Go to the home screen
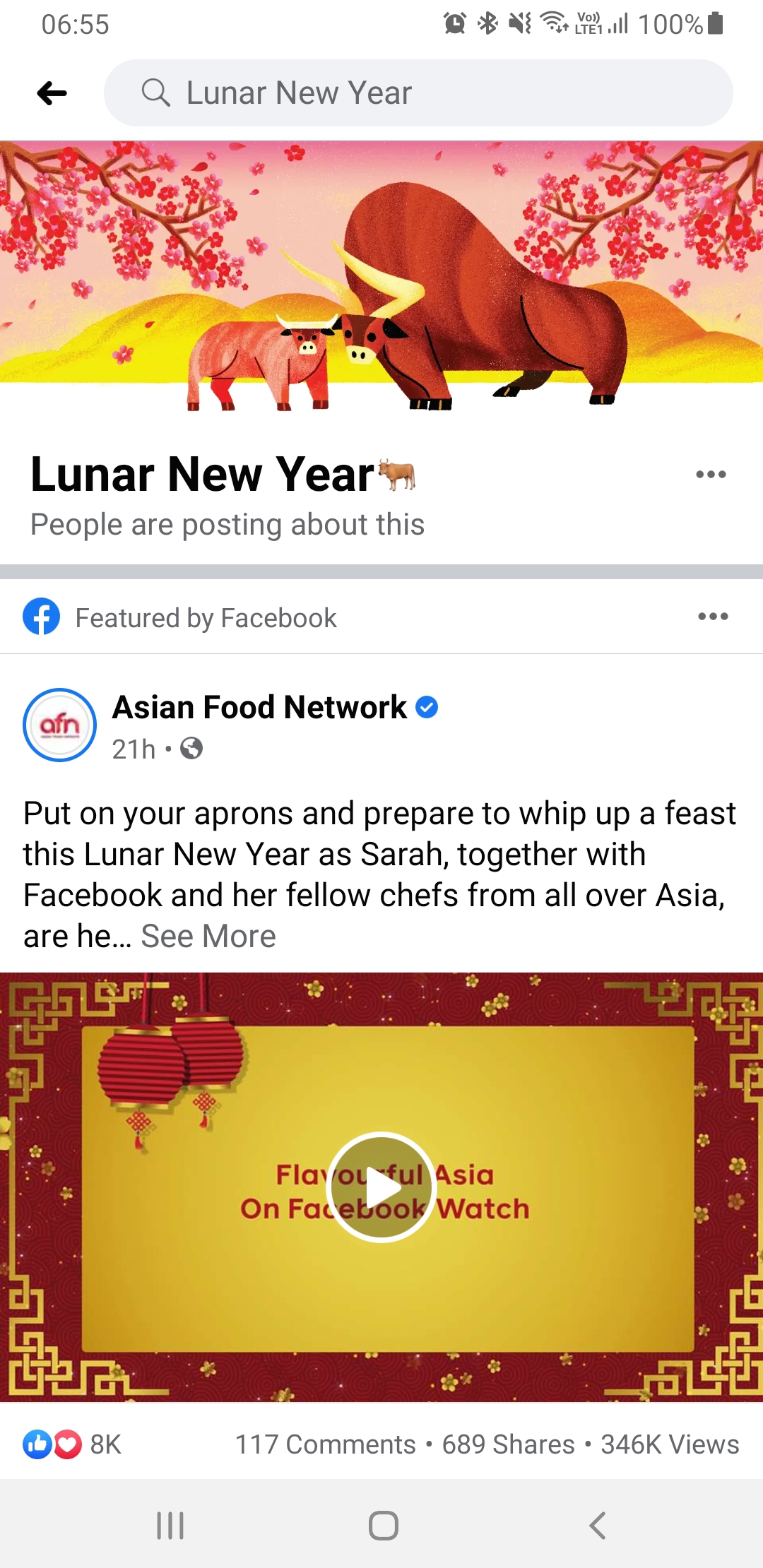763x1568 pixels. [383, 1526]
